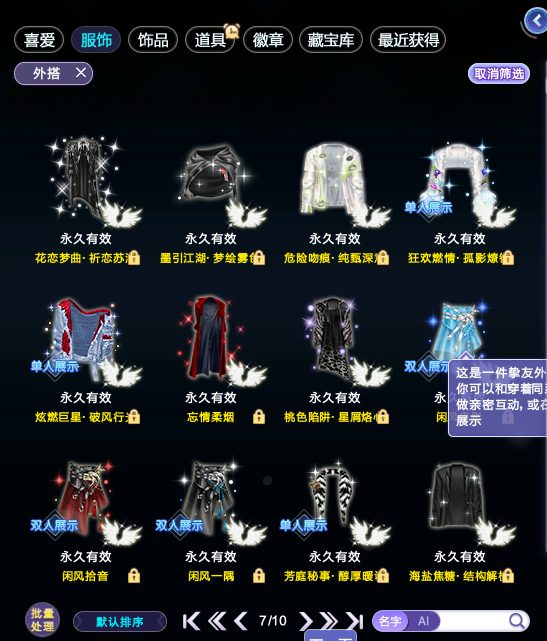The image size is (547, 641).
Task: Switch to the 喜爱 tab
Action: coord(39,40)
